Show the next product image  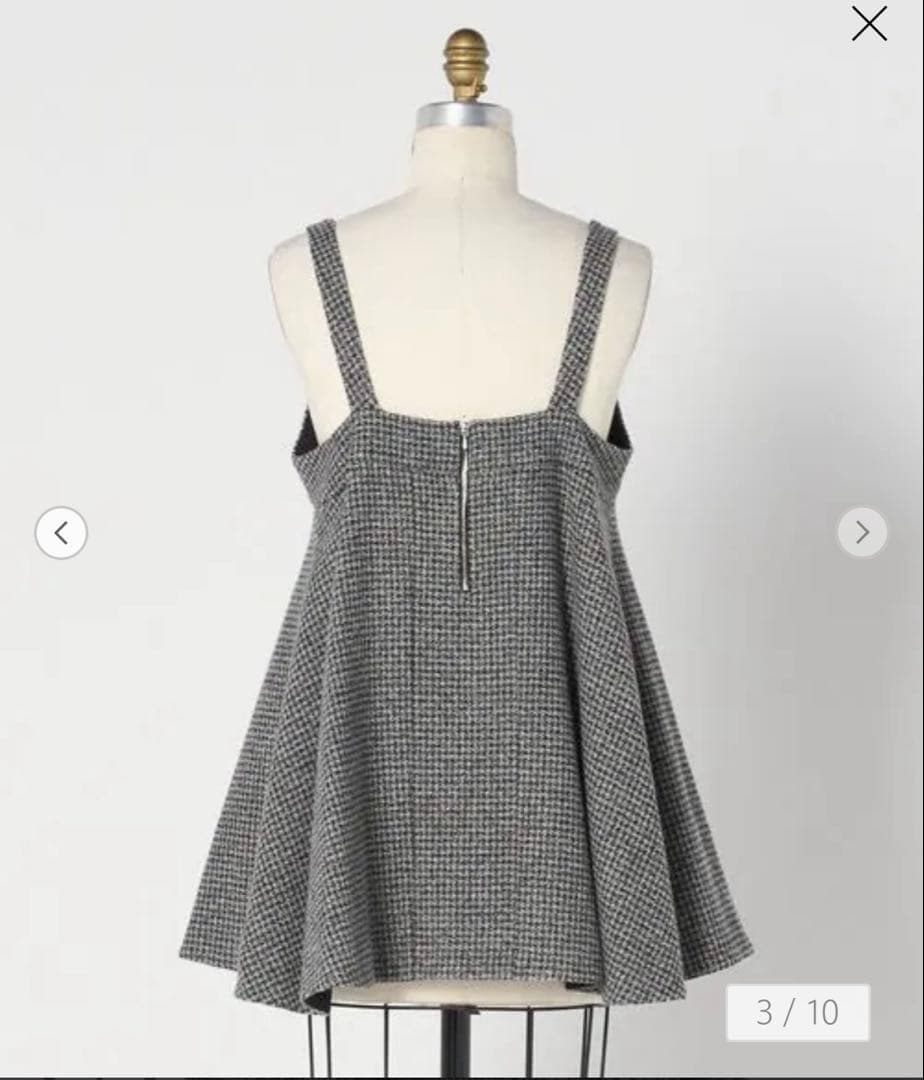click(862, 532)
